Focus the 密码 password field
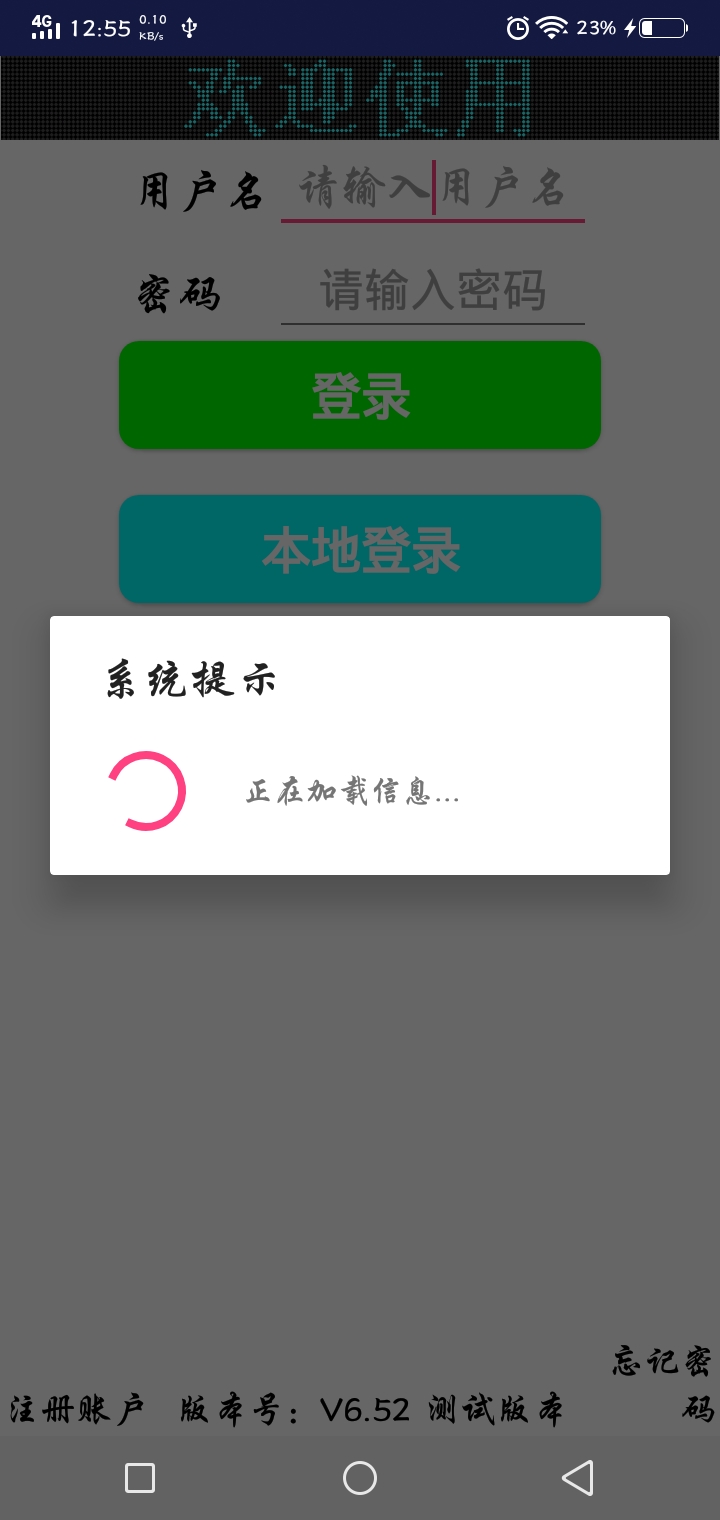720x1520 pixels. tap(432, 291)
